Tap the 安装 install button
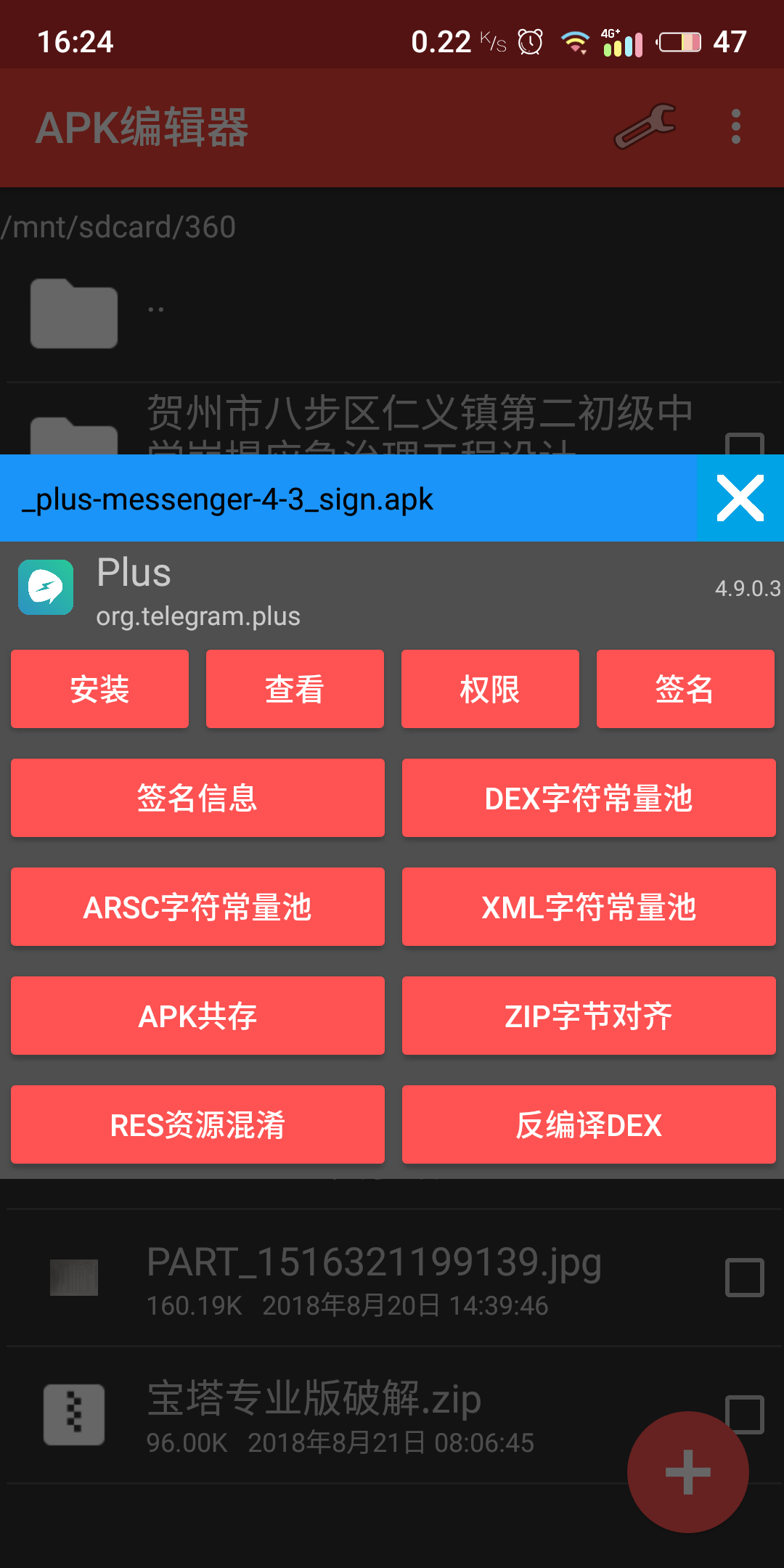 tap(99, 689)
